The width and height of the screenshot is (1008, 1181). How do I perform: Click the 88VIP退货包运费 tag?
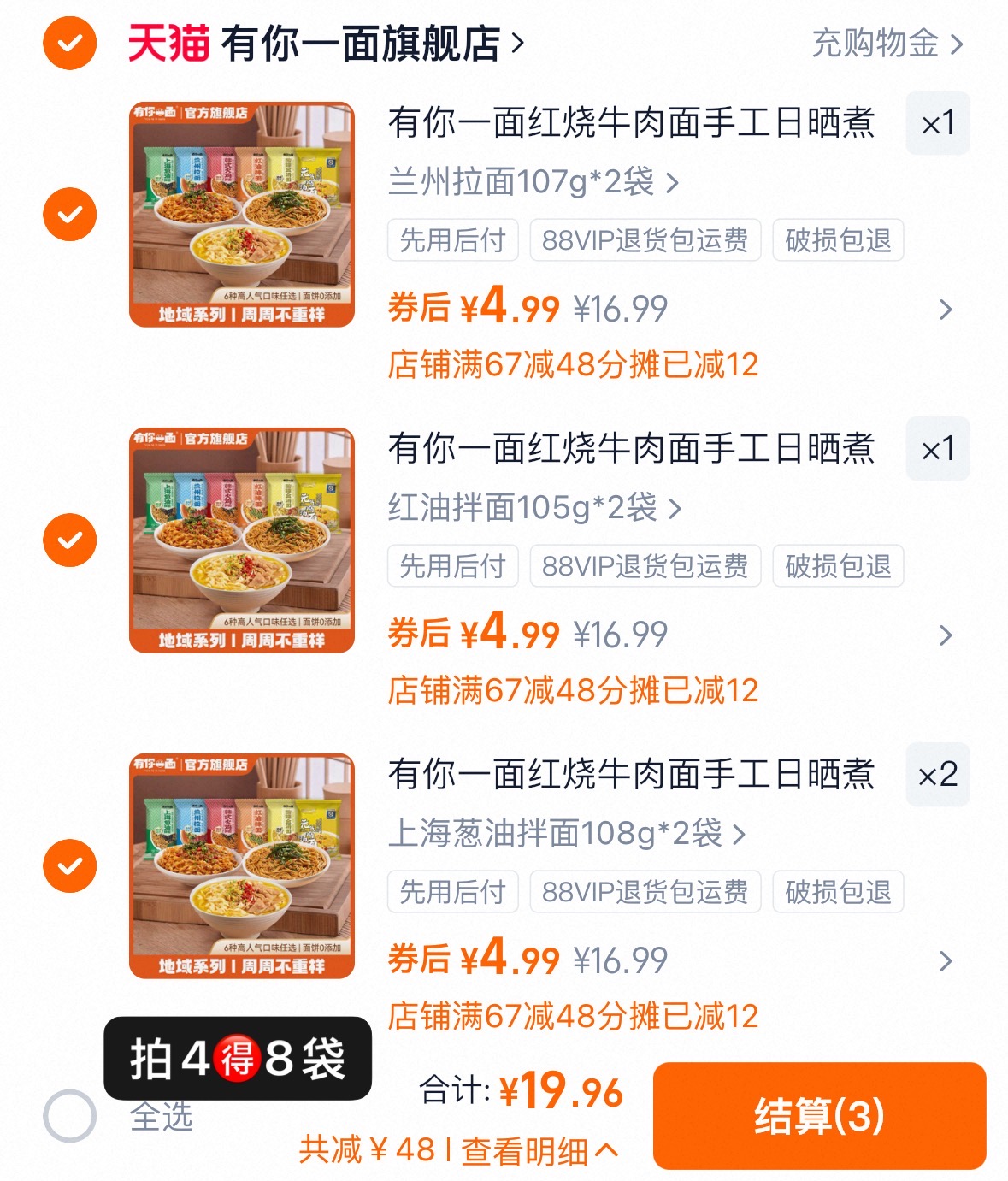tap(645, 240)
